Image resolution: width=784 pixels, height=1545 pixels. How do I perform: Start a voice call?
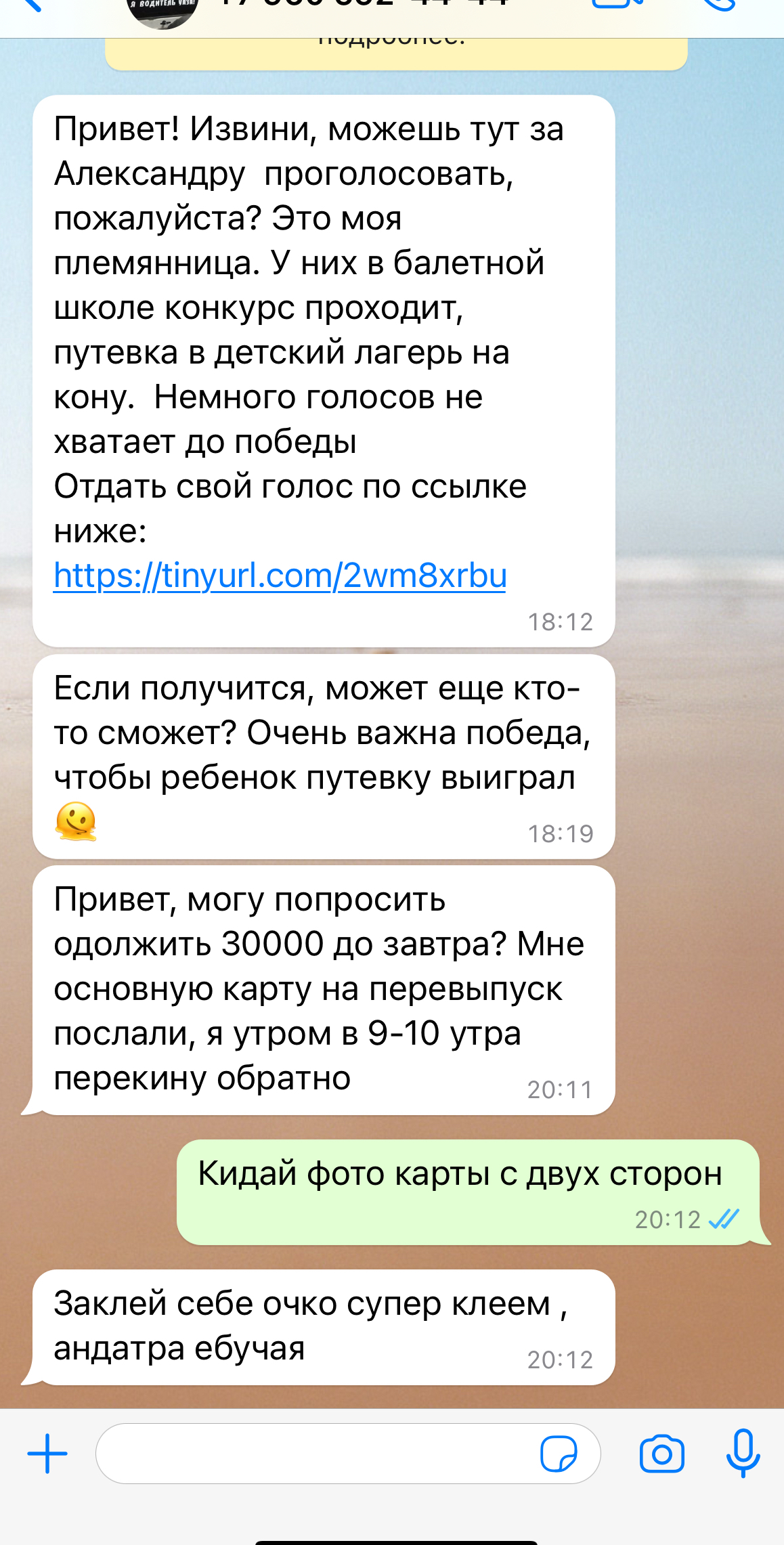[x=718, y=5]
